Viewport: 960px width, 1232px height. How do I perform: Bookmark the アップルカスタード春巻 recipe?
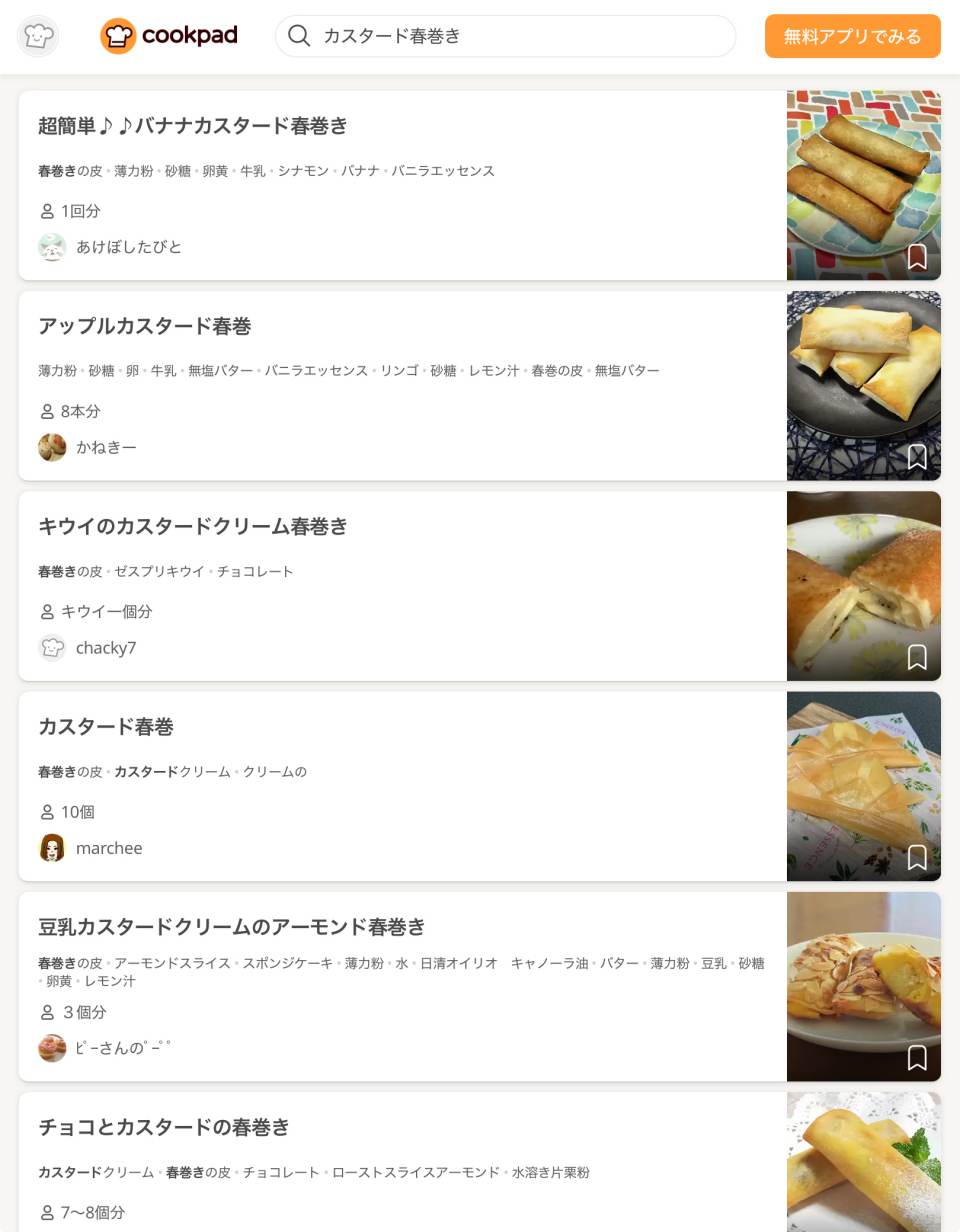coord(917,457)
